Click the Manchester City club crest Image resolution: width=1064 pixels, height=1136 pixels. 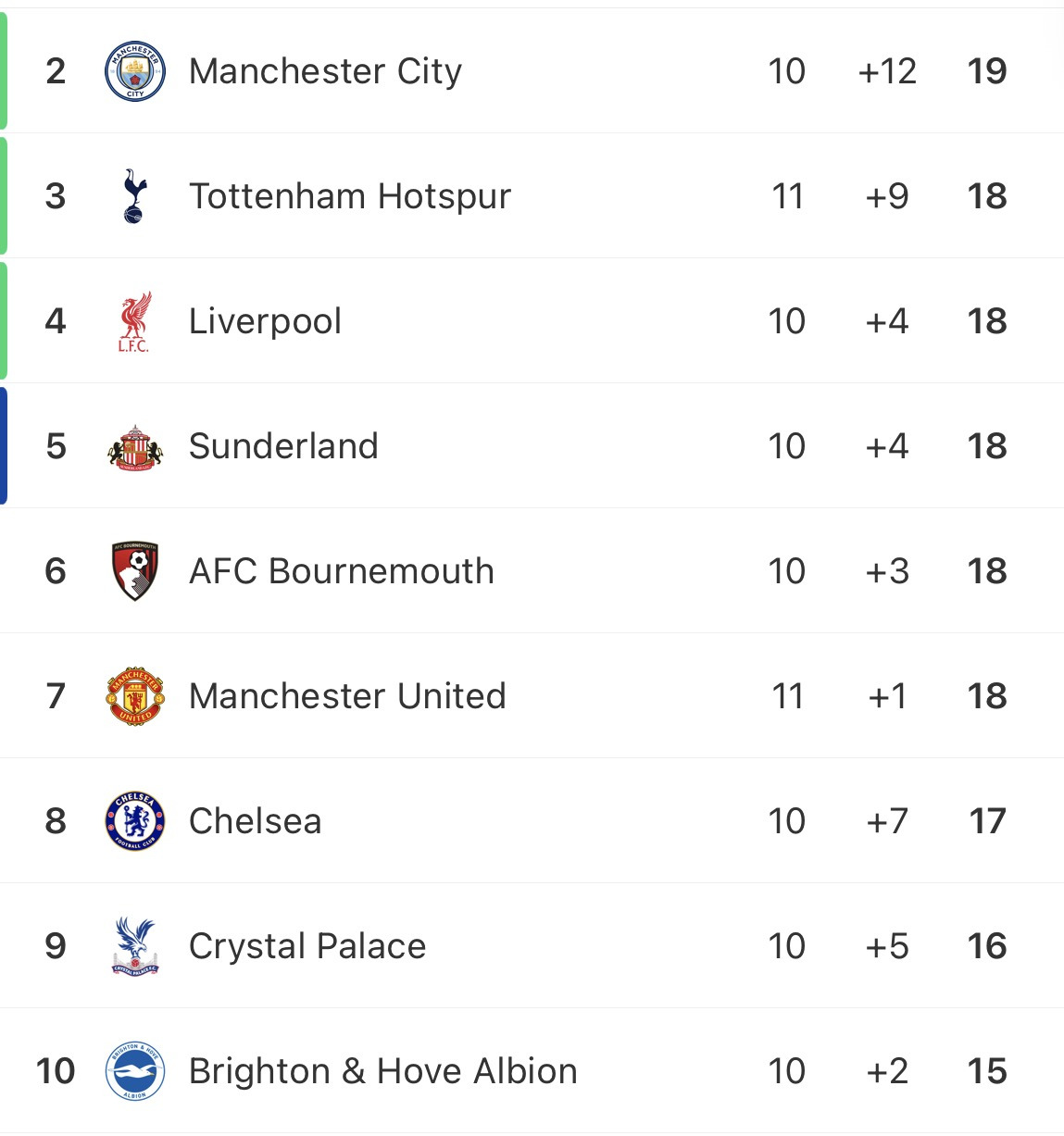tap(135, 70)
